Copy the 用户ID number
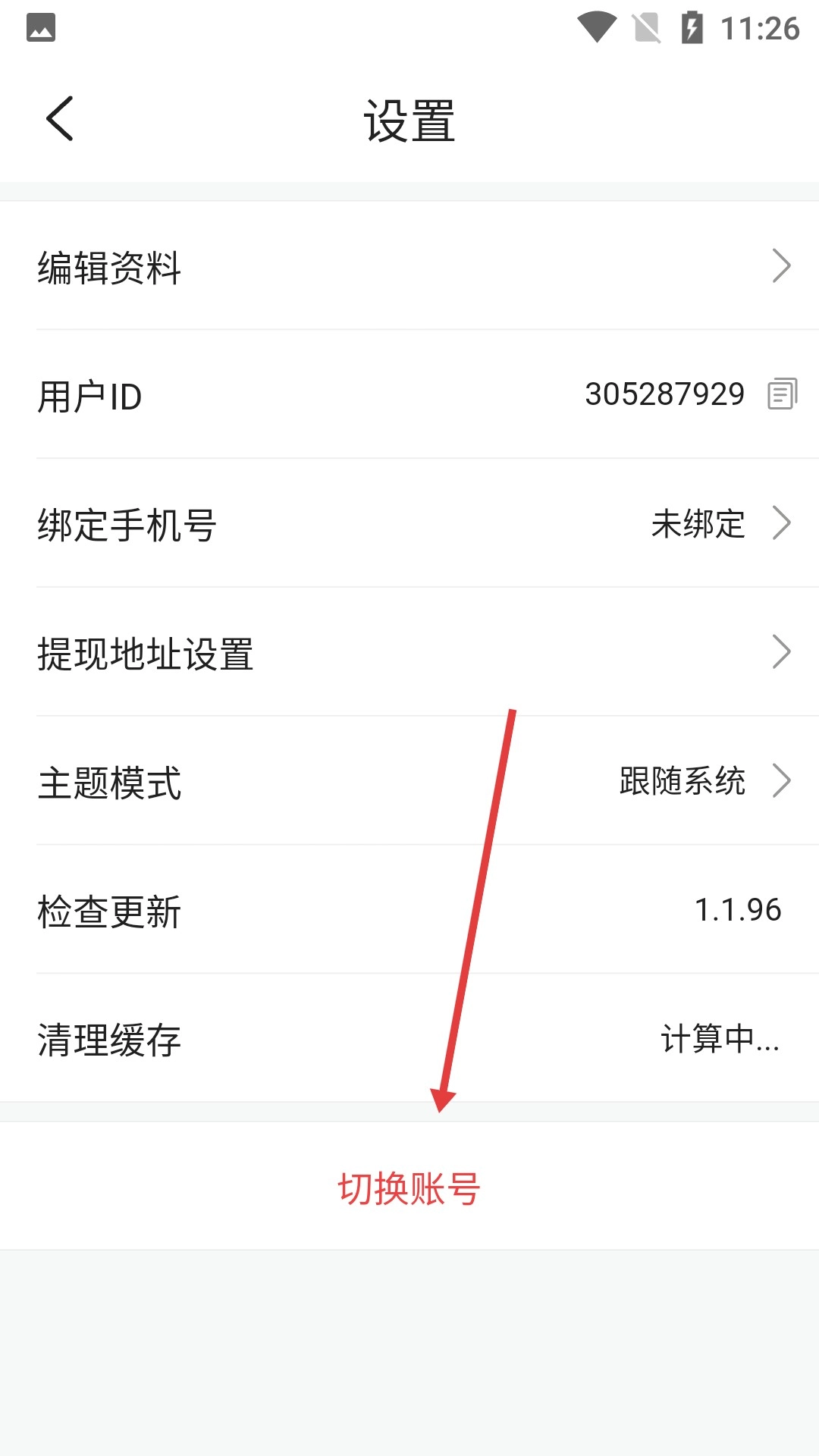 782,394
